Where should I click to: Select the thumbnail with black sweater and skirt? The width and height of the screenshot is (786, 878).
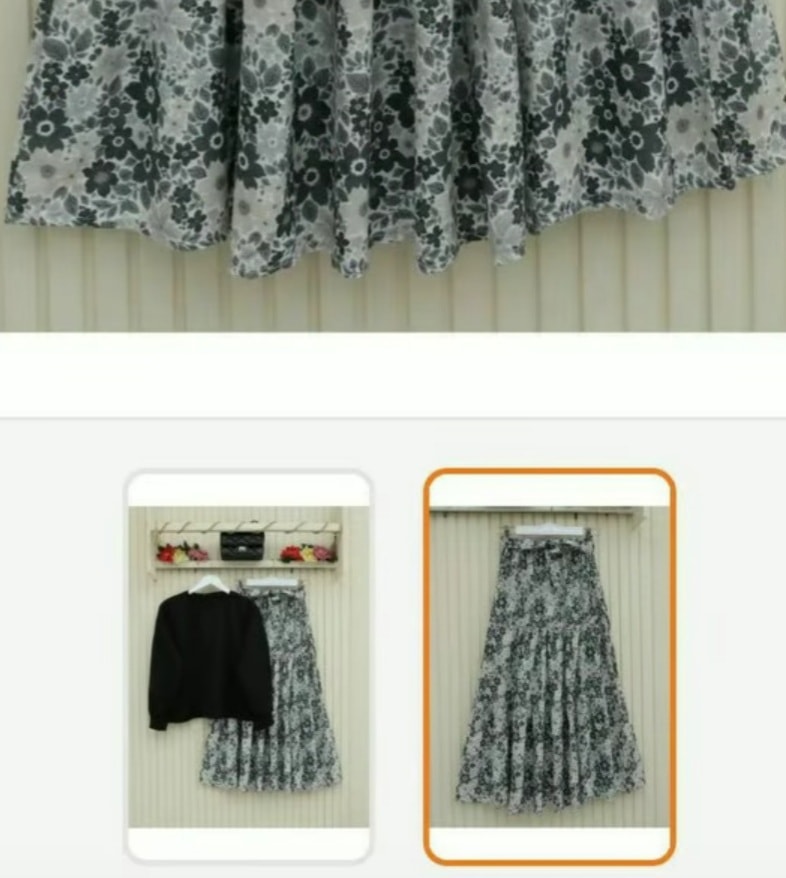(x=248, y=666)
